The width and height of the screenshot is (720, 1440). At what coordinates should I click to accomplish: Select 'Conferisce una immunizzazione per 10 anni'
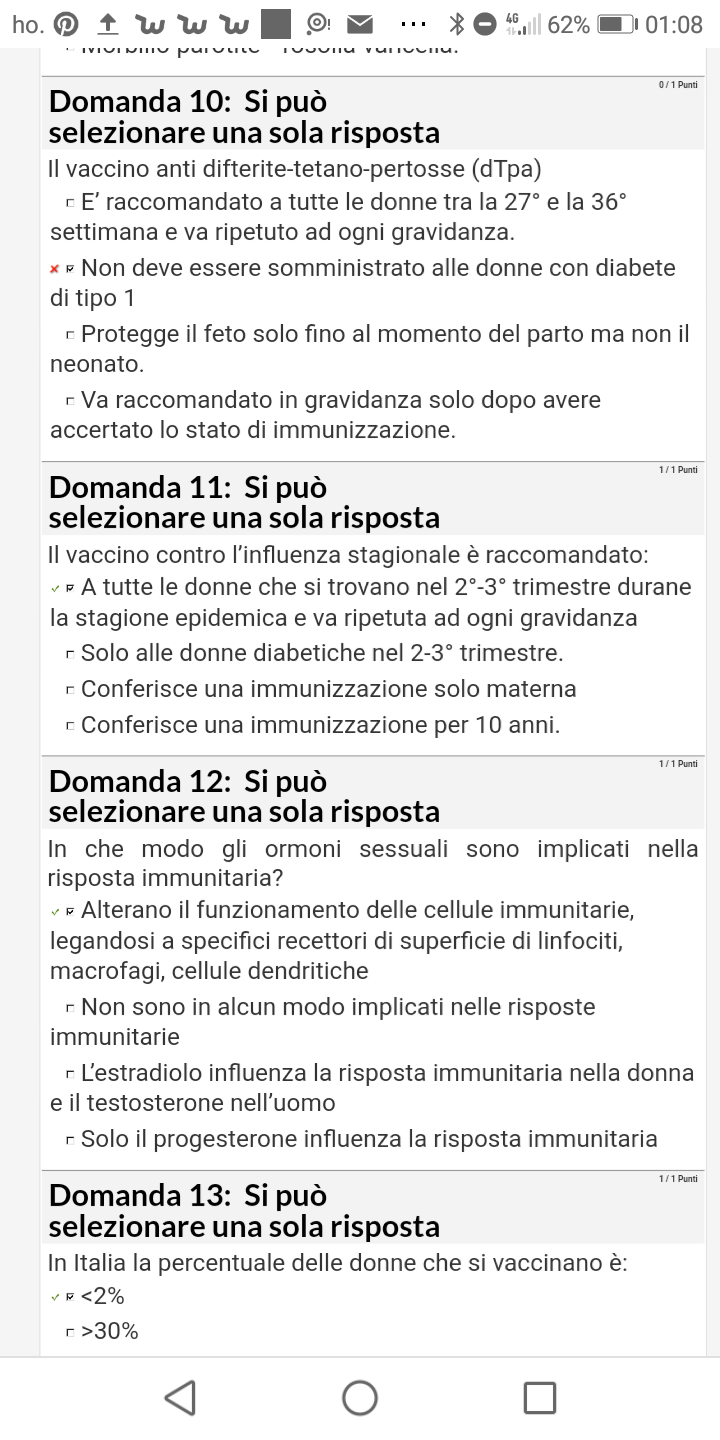[69, 726]
